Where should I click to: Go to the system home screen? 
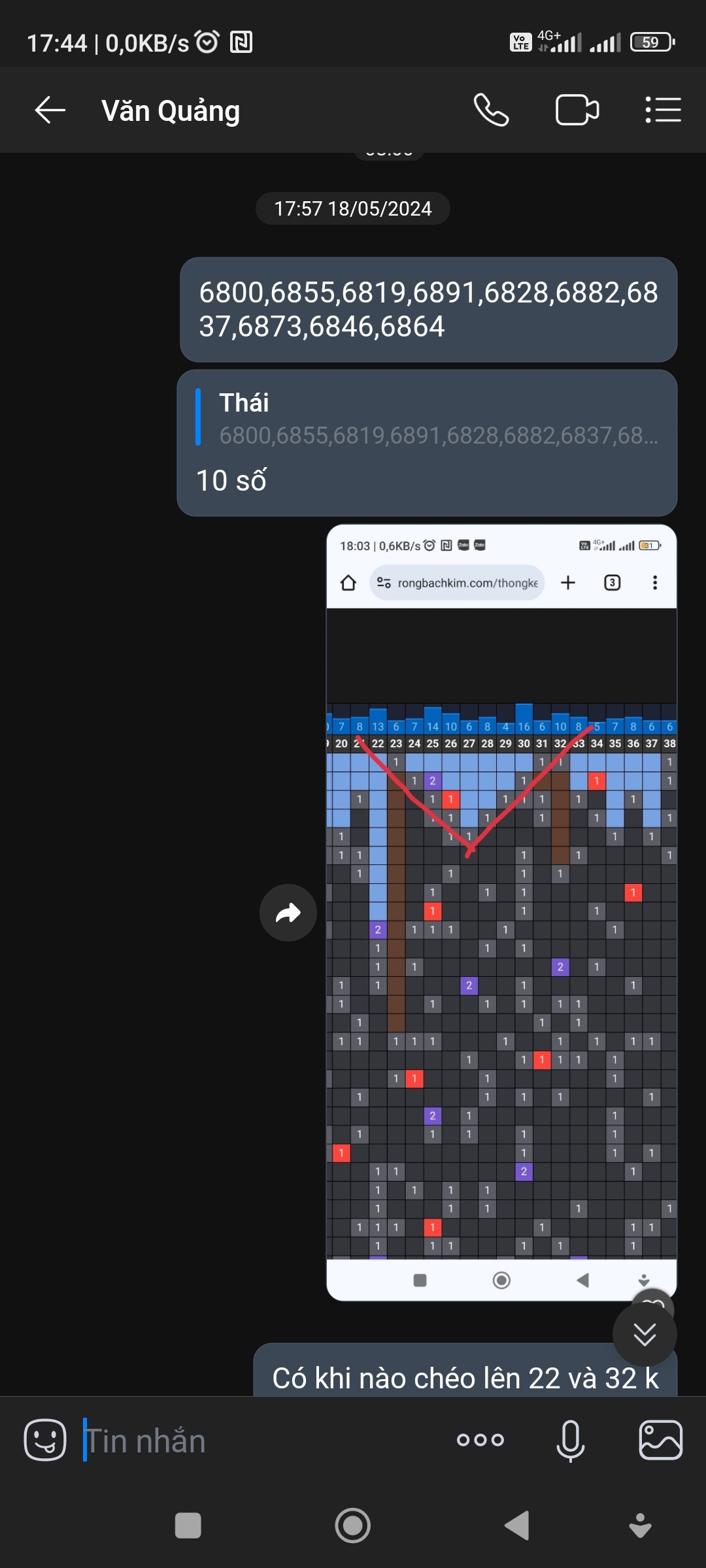(353, 1526)
